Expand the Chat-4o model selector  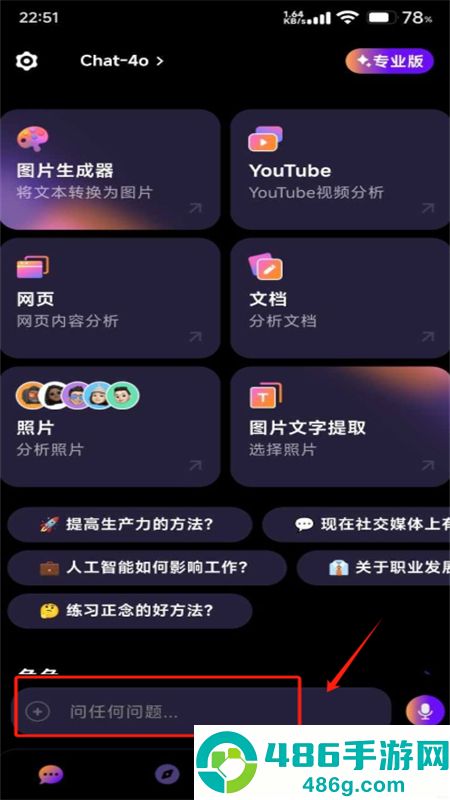click(x=122, y=61)
